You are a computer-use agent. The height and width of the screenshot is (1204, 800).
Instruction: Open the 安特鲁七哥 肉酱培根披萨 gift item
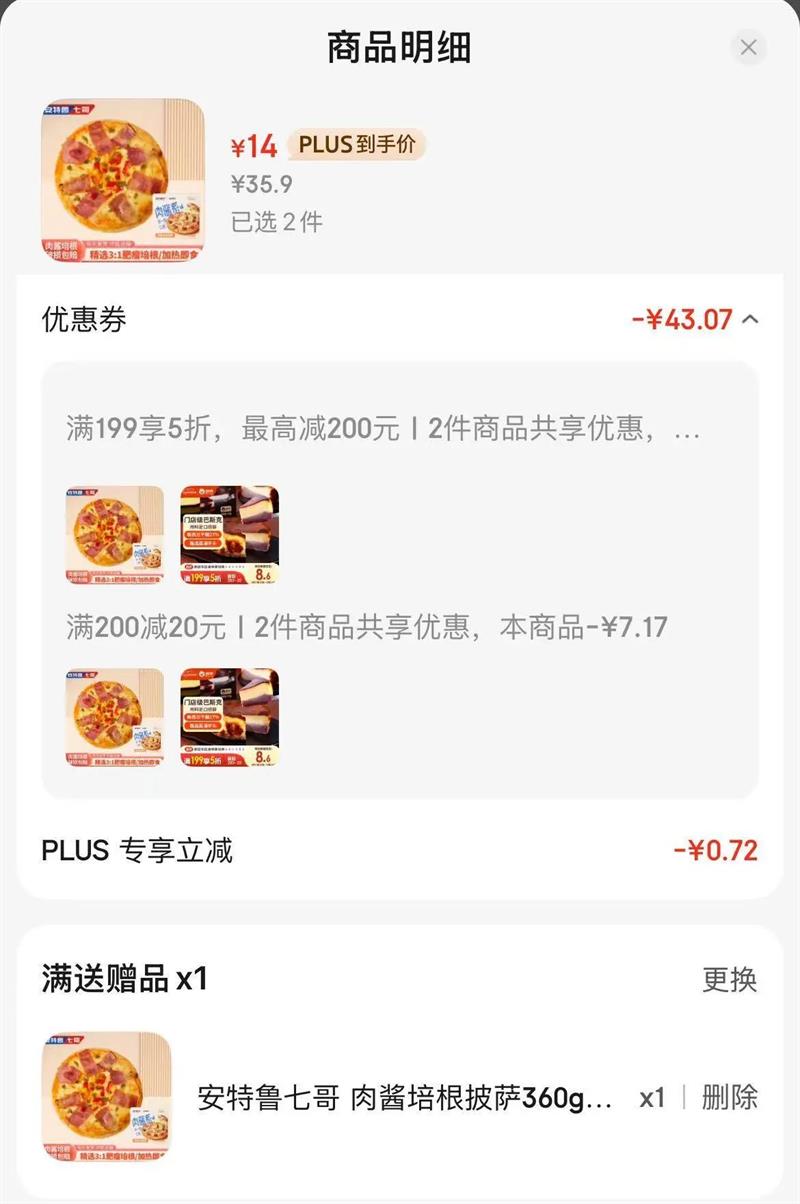point(404,1097)
